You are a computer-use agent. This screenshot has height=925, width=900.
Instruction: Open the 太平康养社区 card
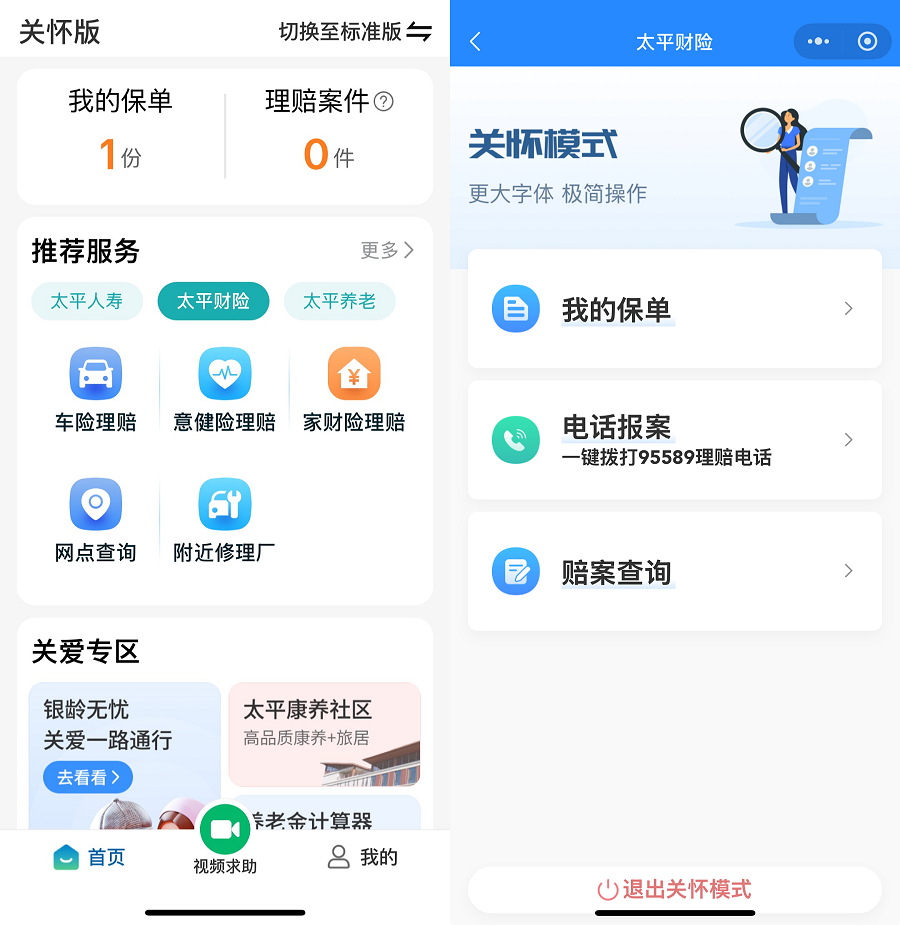pos(324,733)
